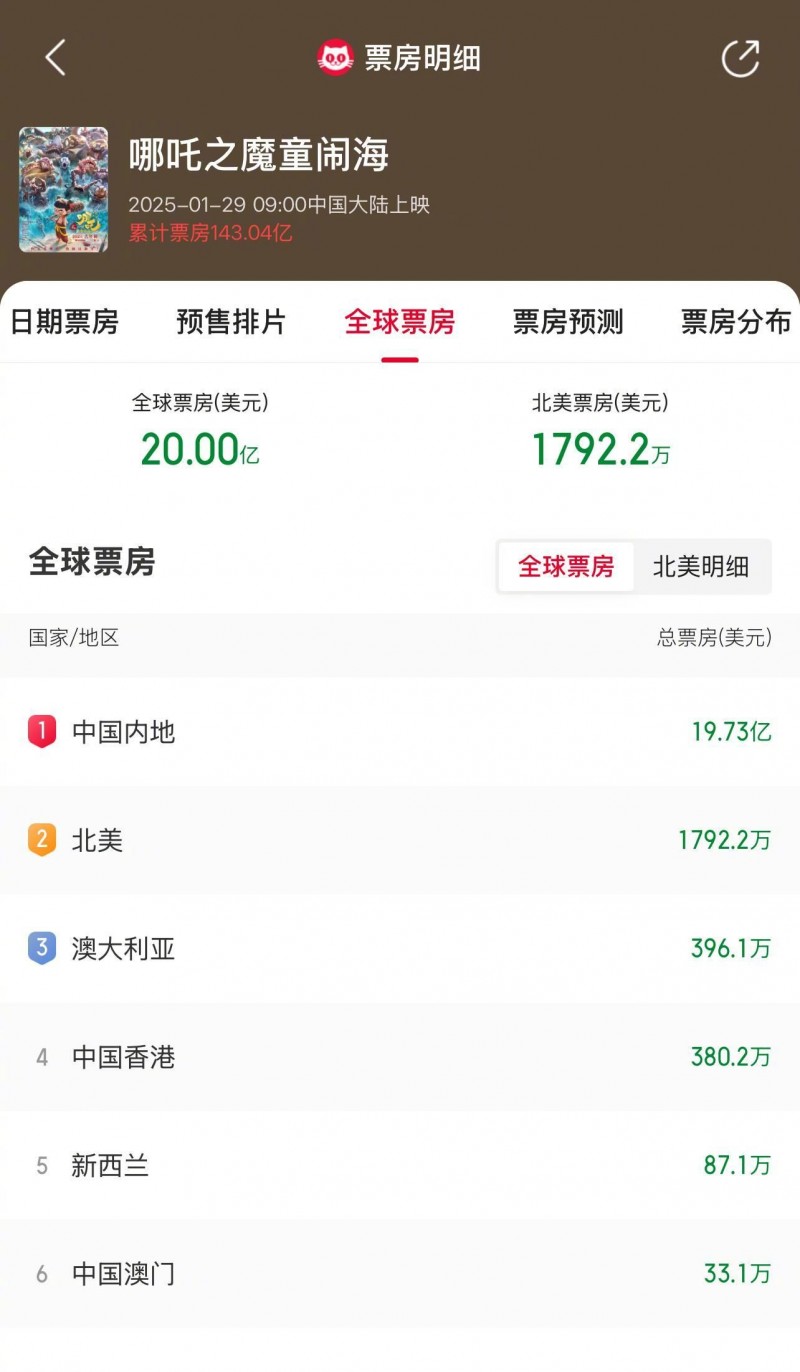Click the rank number 4 beside 中国香港
Viewport: 800px width, 1372px height.
[x=42, y=1058]
